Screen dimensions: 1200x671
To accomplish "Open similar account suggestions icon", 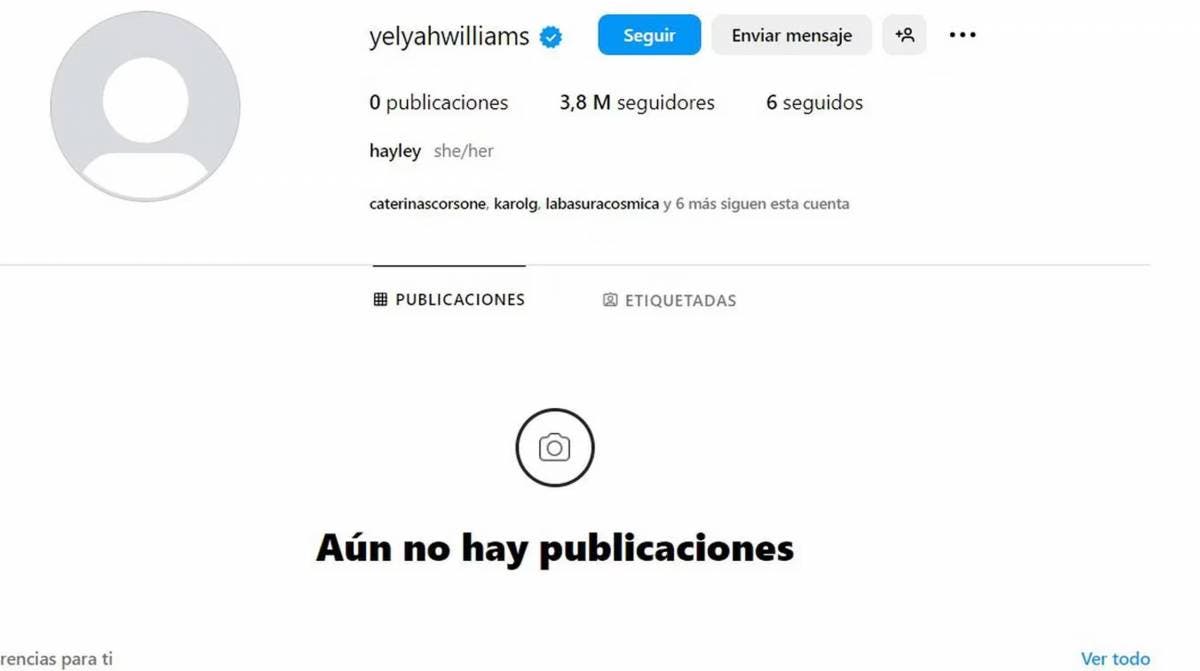I will [x=904, y=35].
